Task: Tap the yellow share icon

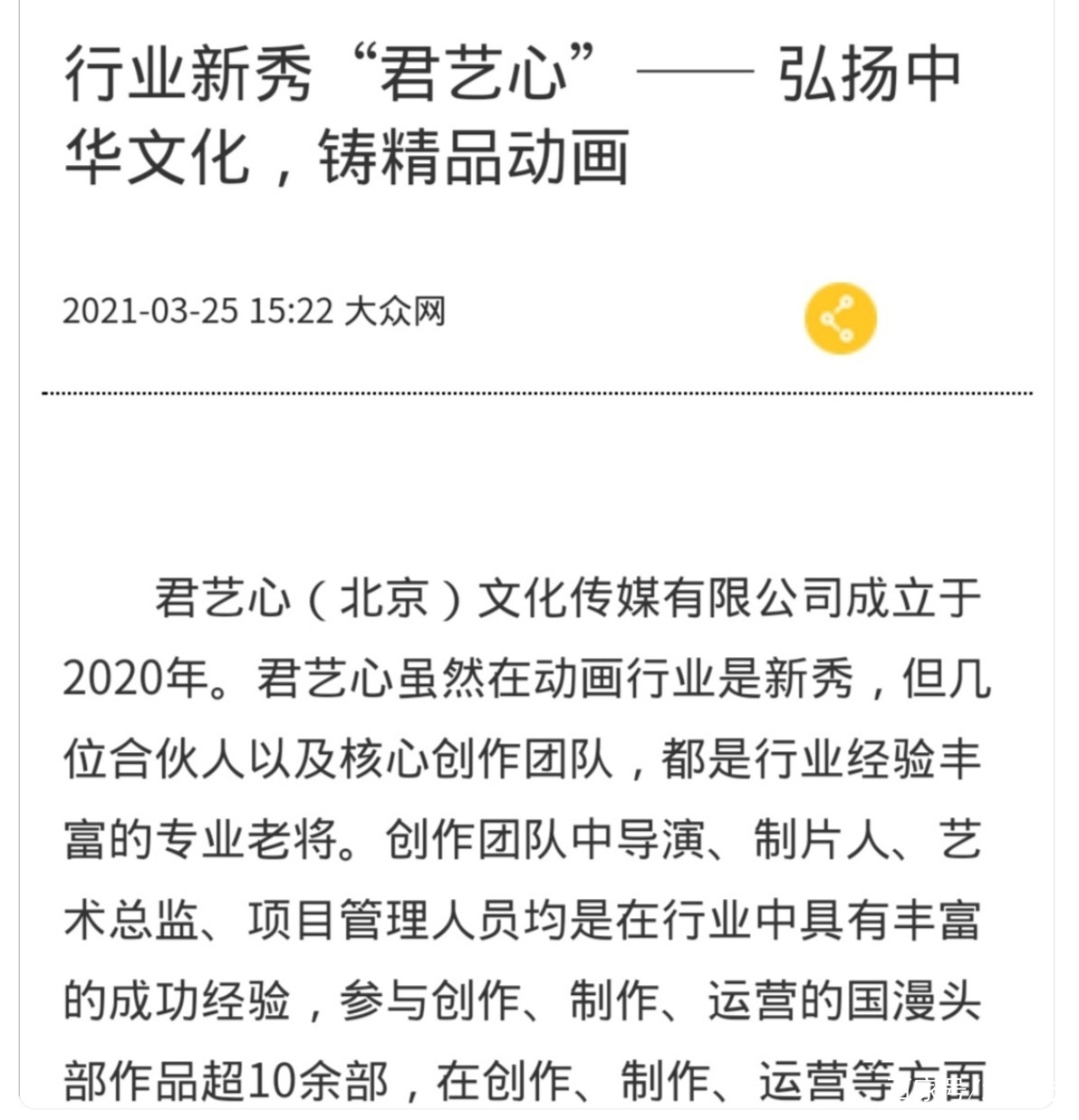Action: point(840,318)
